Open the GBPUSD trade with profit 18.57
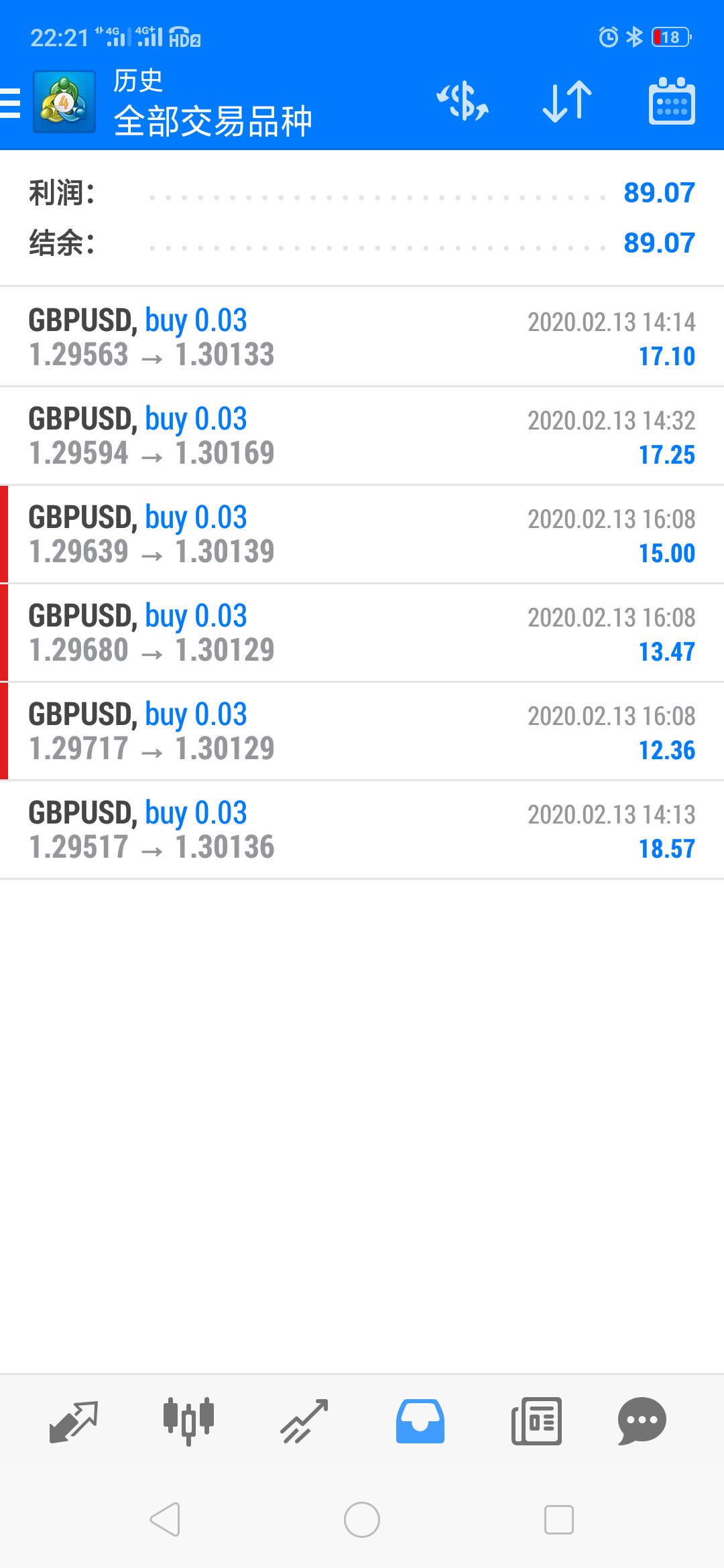This screenshot has width=724, height=1568. tap(362, 830)
